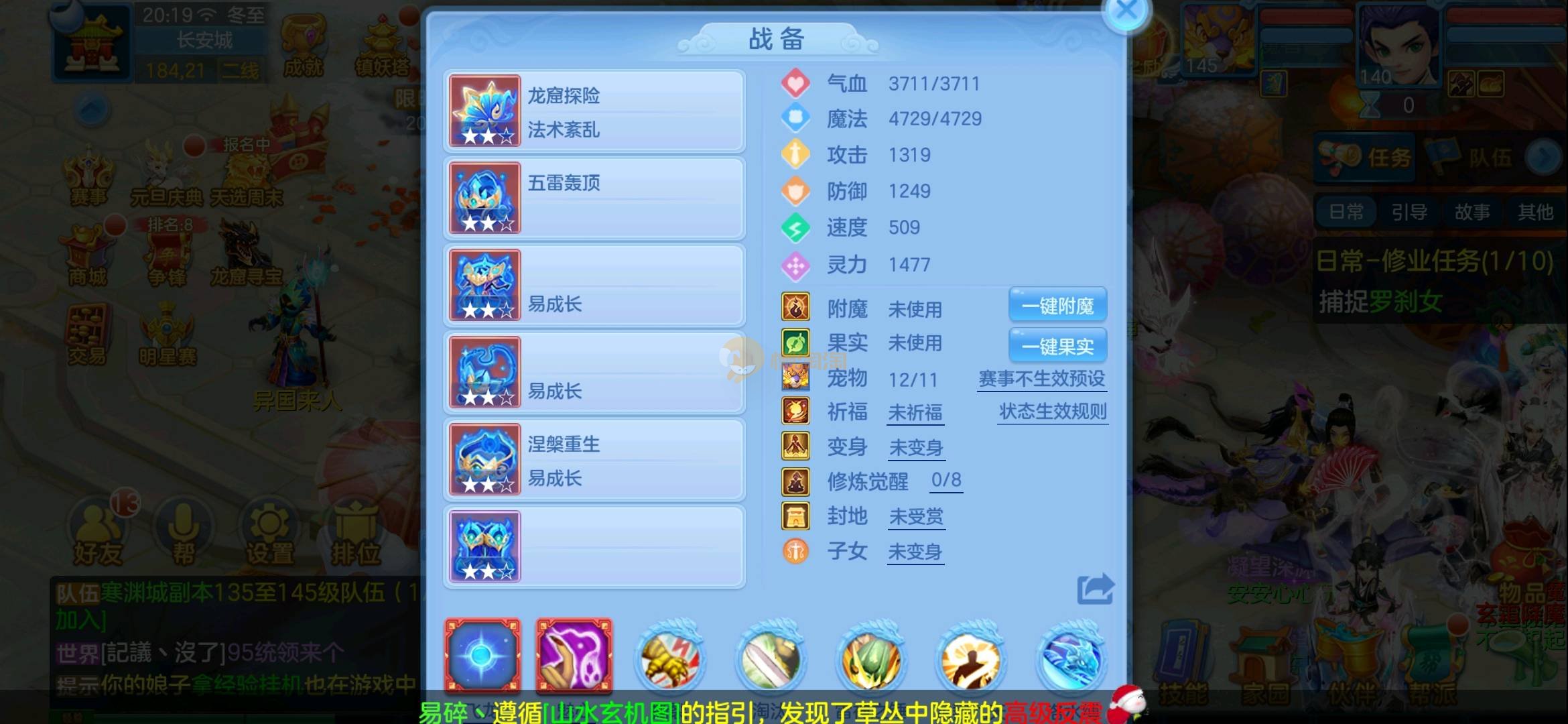Viewport: 1568px width, 724px height.
Task: Tap the purple hand skill icon
Action: point(574,656)
